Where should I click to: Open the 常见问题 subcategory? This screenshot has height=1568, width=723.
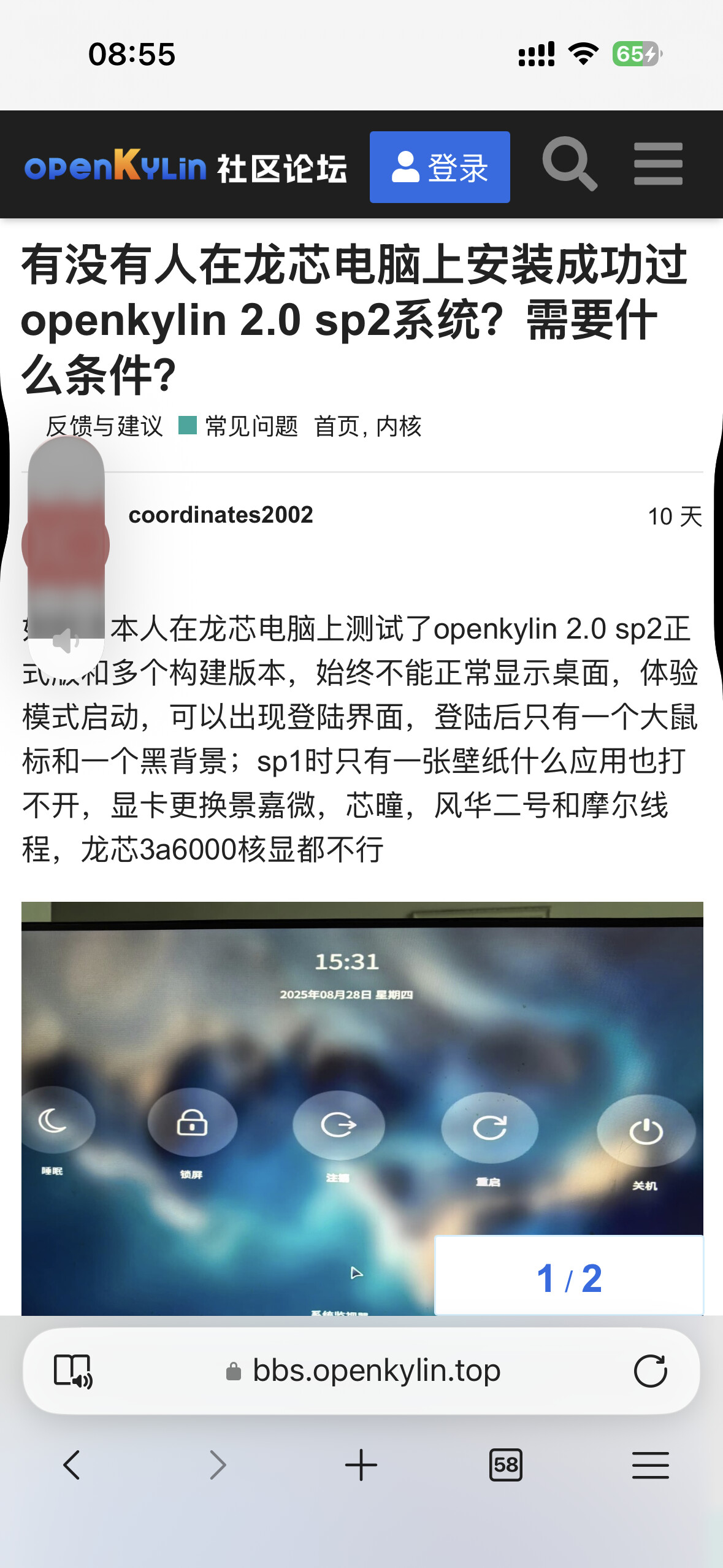click(x=250, y=426)
